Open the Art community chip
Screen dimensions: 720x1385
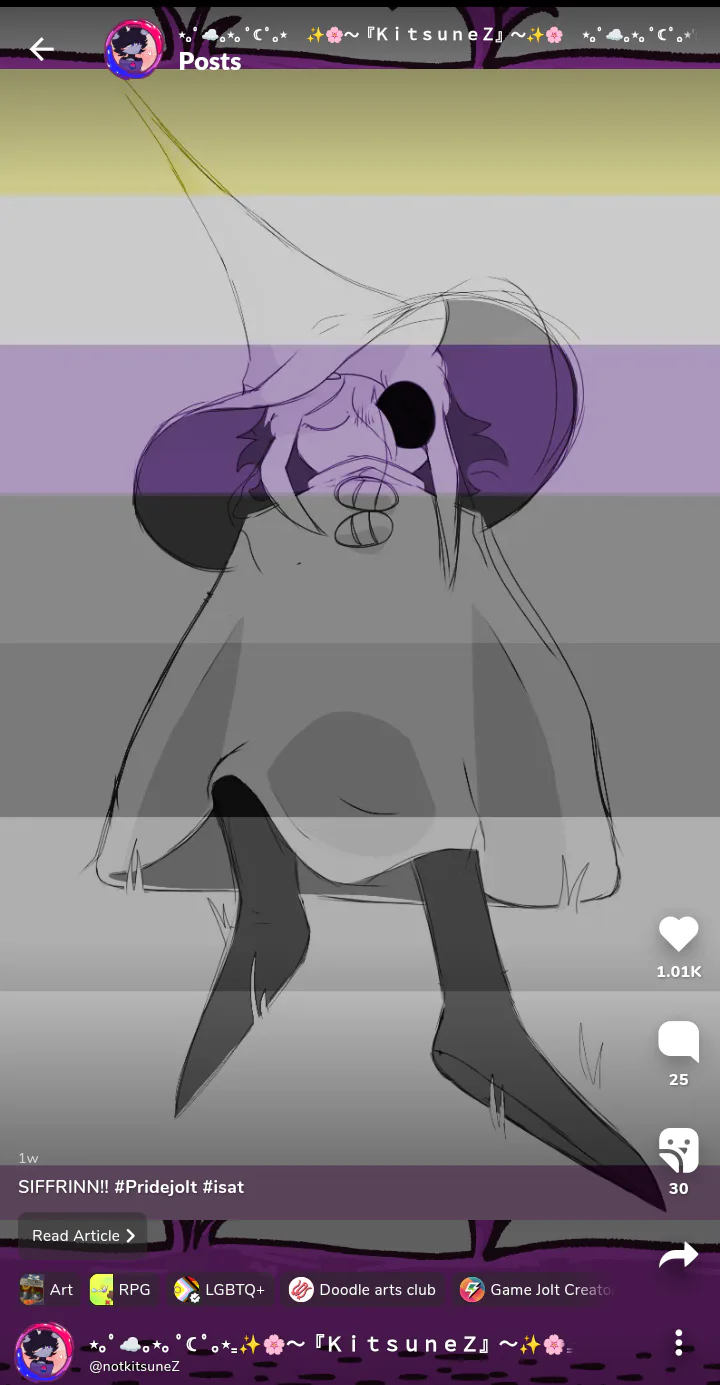(47, 1290)
